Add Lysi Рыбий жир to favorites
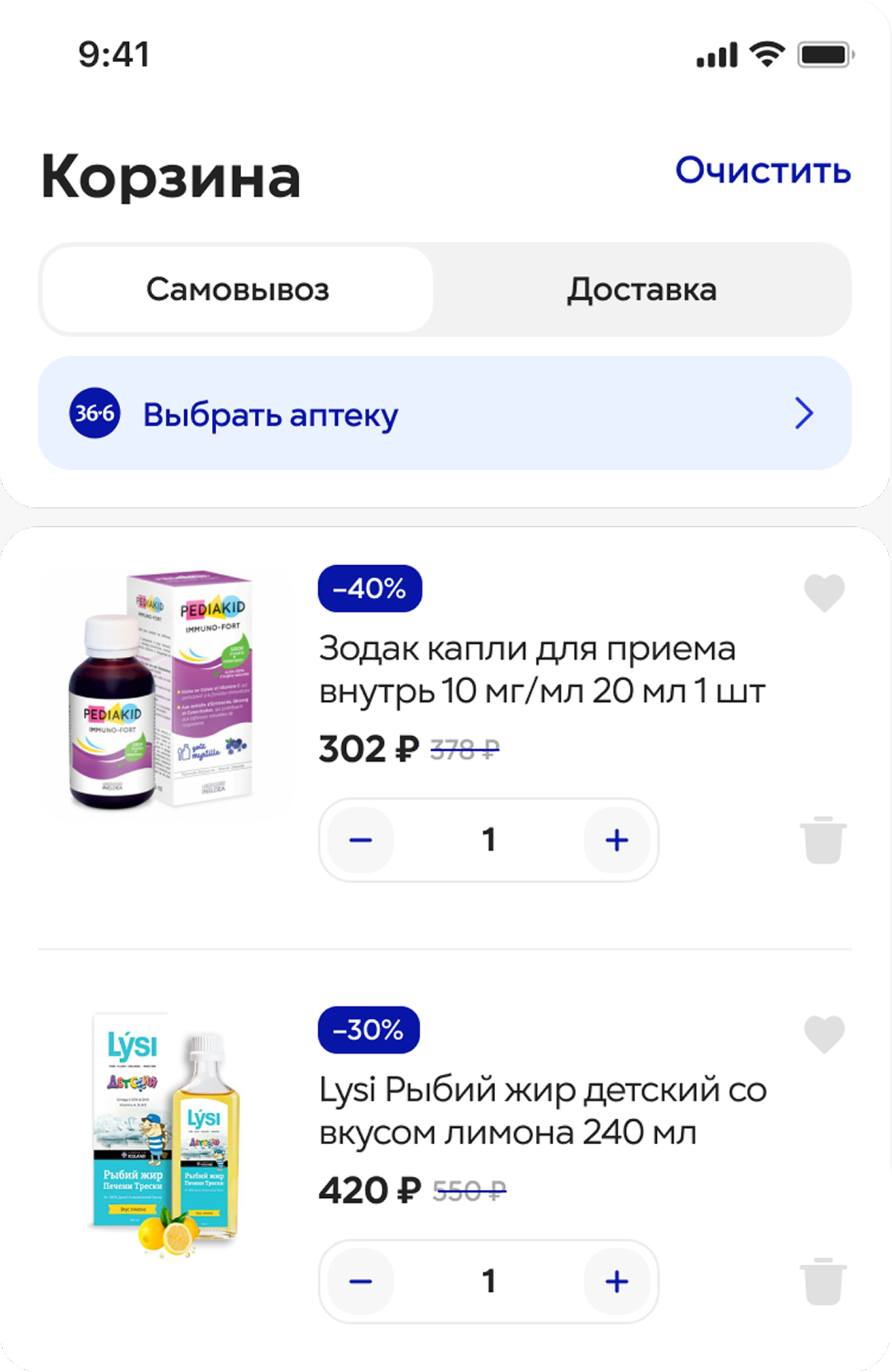 (824, 1034)
